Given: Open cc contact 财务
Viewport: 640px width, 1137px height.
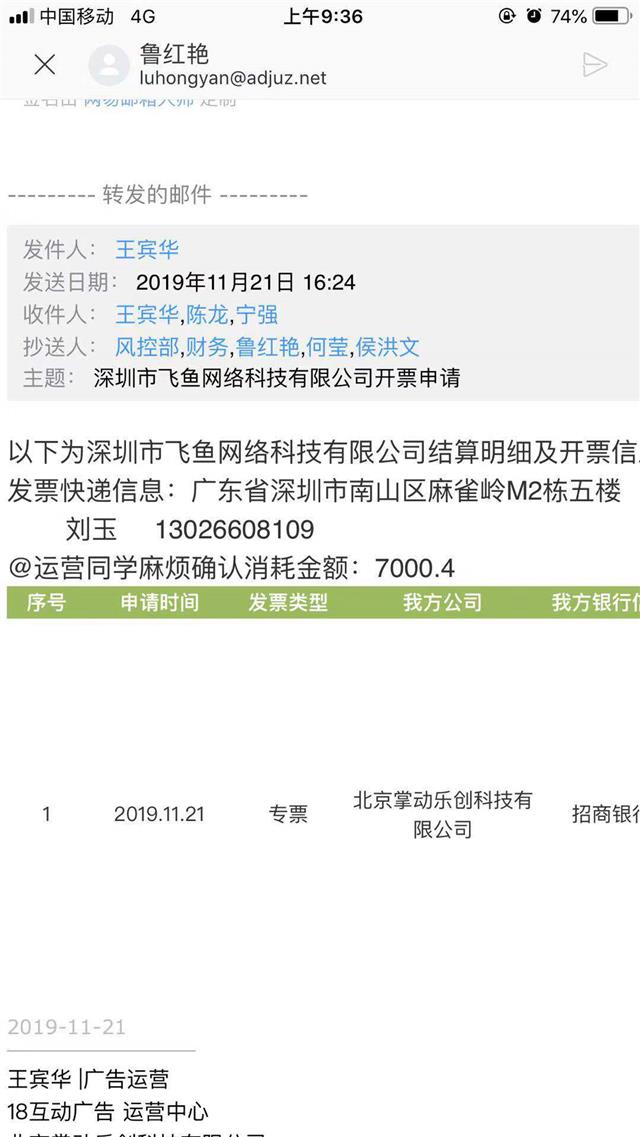Looking at the screenshot, I should (207, 347).
